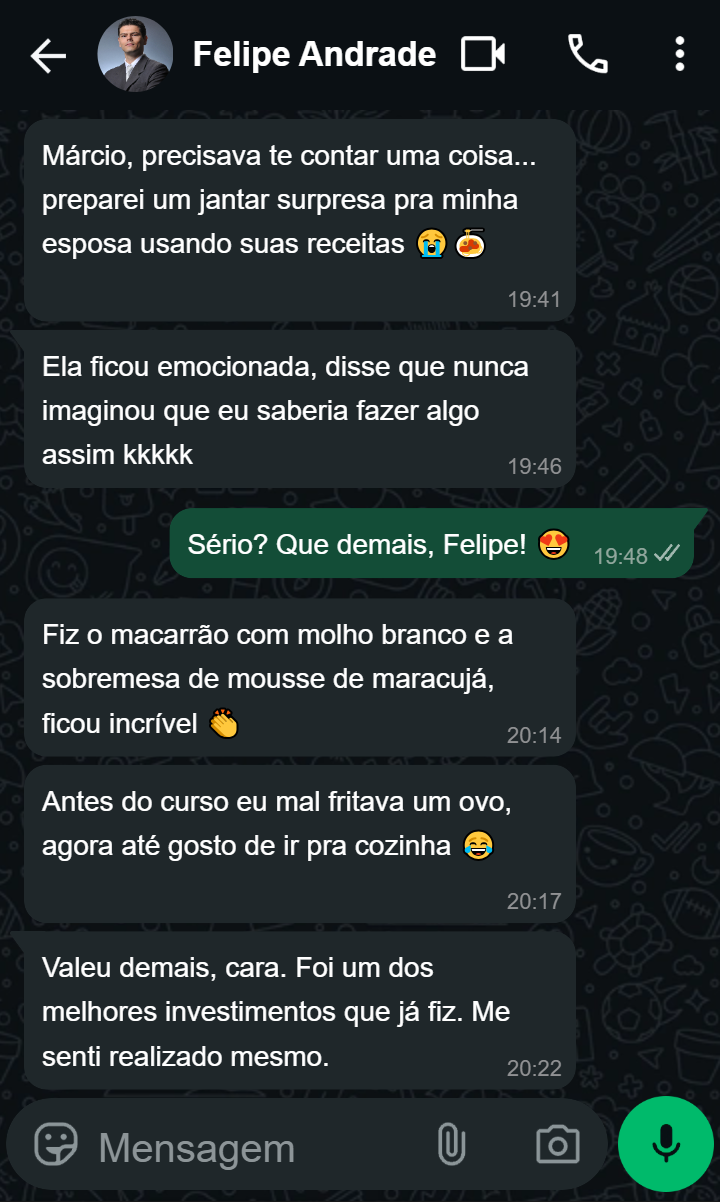
Task: Focus the Mensagem text field
Action: [x=250, y=1146]
